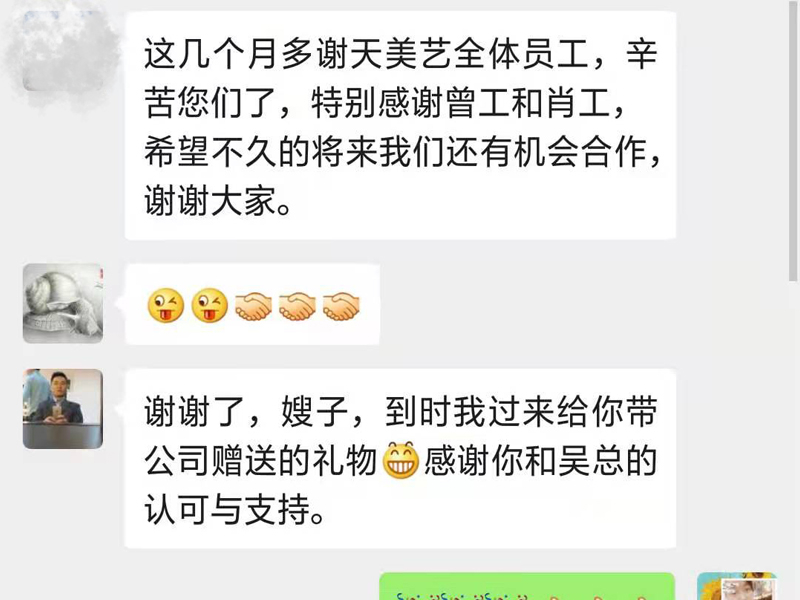View profile of sender thanking 嫂子

(63, 409)
